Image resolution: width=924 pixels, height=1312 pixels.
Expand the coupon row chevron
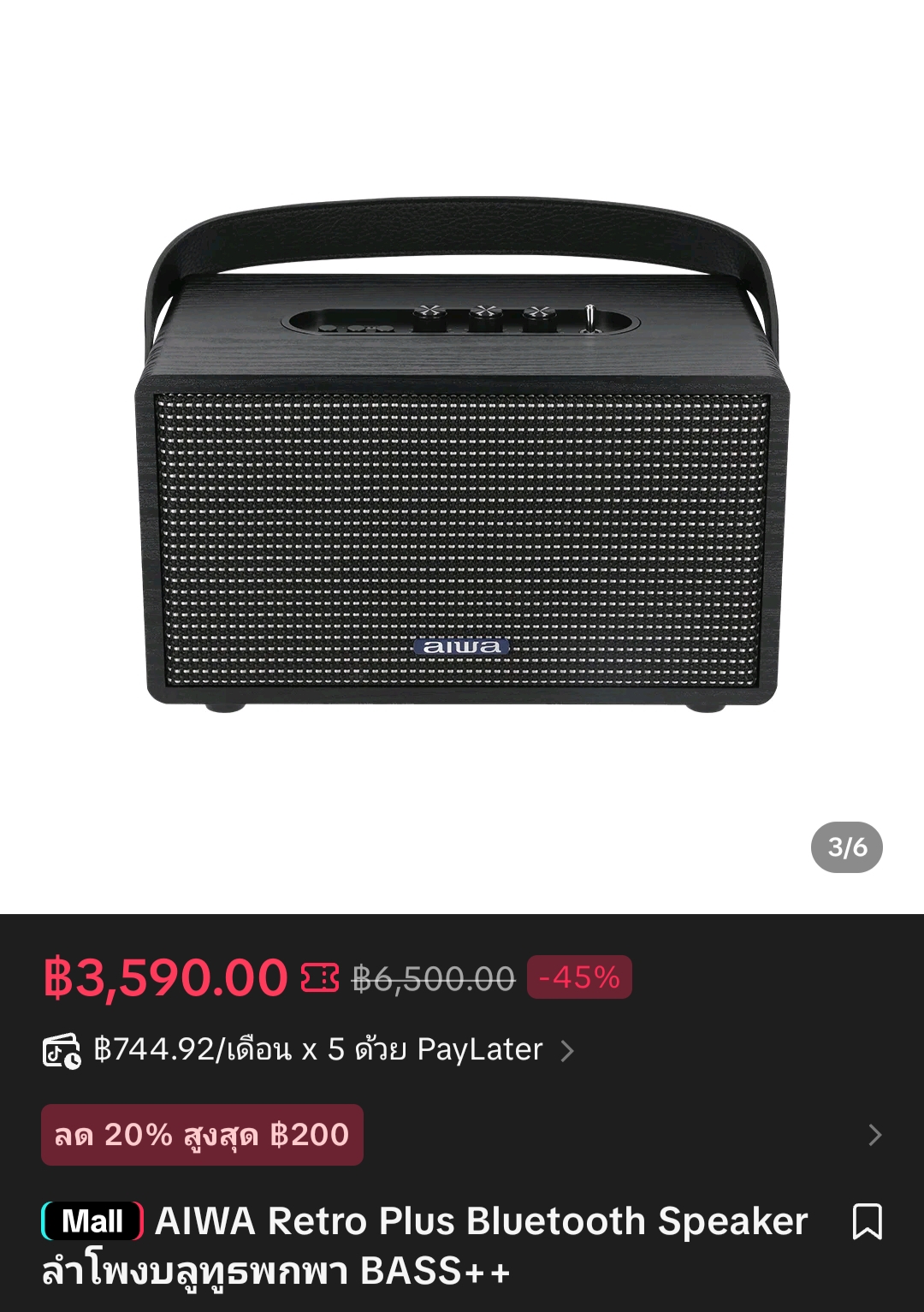click(874, 1135)
